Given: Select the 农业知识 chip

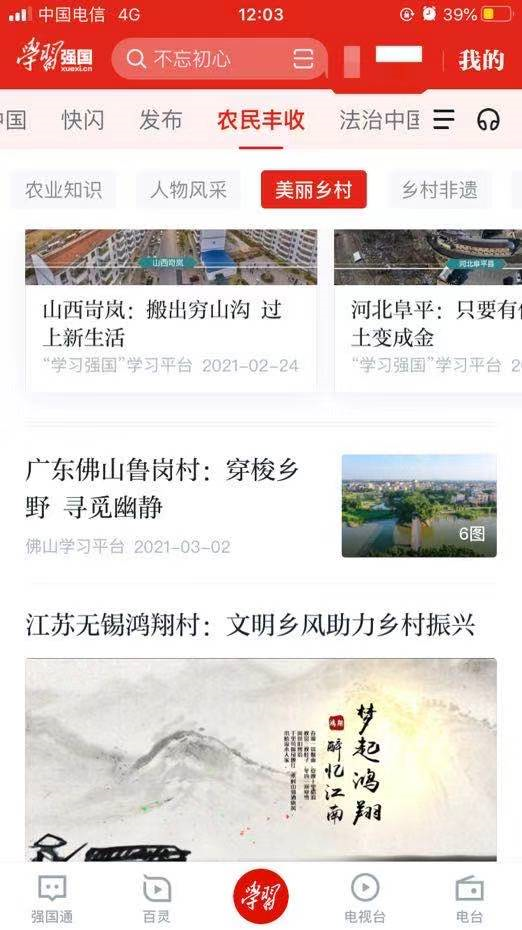Looking at the screenshot, I should pyautogui.click(x=63, y=190).
